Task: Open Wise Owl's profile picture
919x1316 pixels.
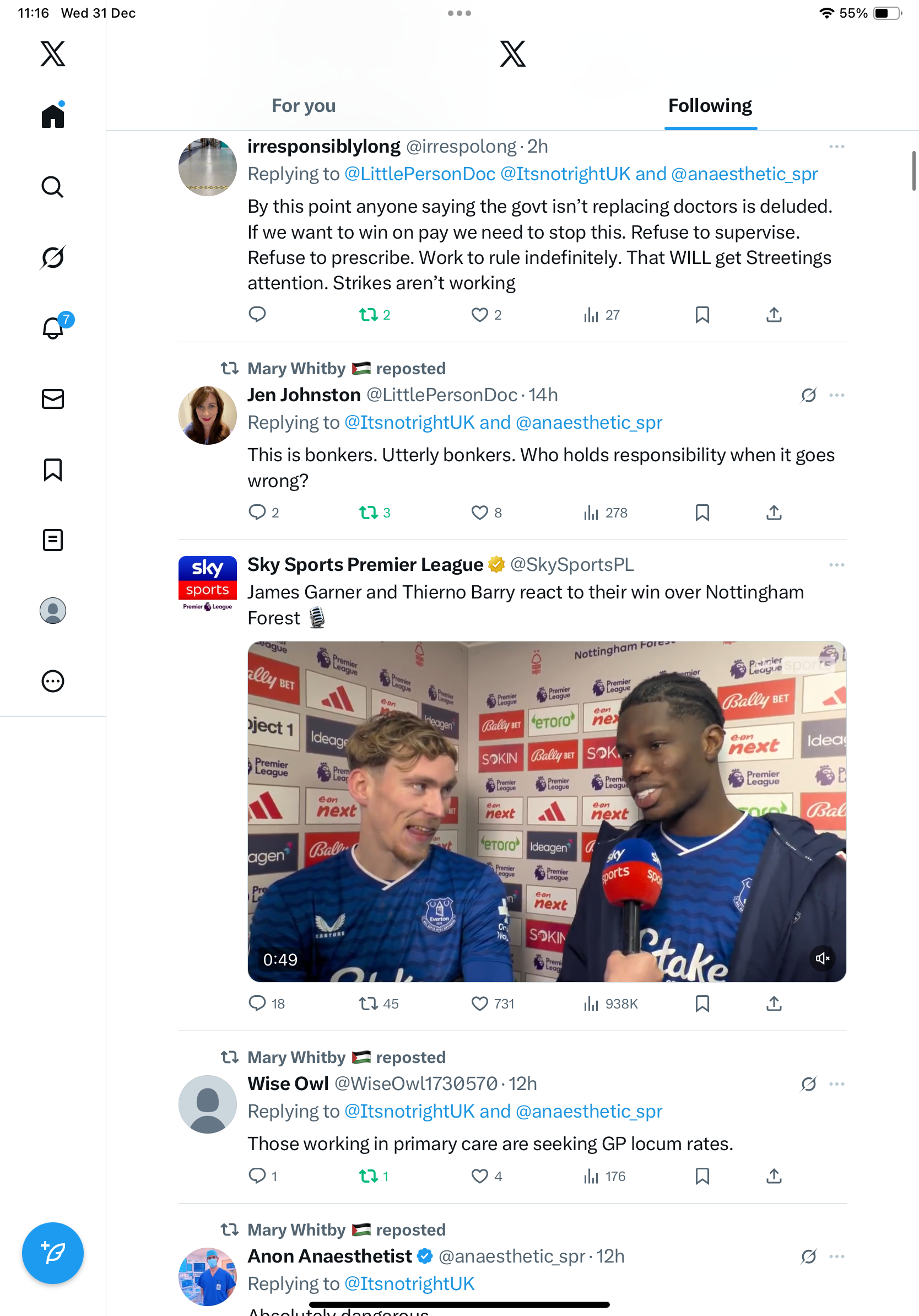Action: (207, 1104)
